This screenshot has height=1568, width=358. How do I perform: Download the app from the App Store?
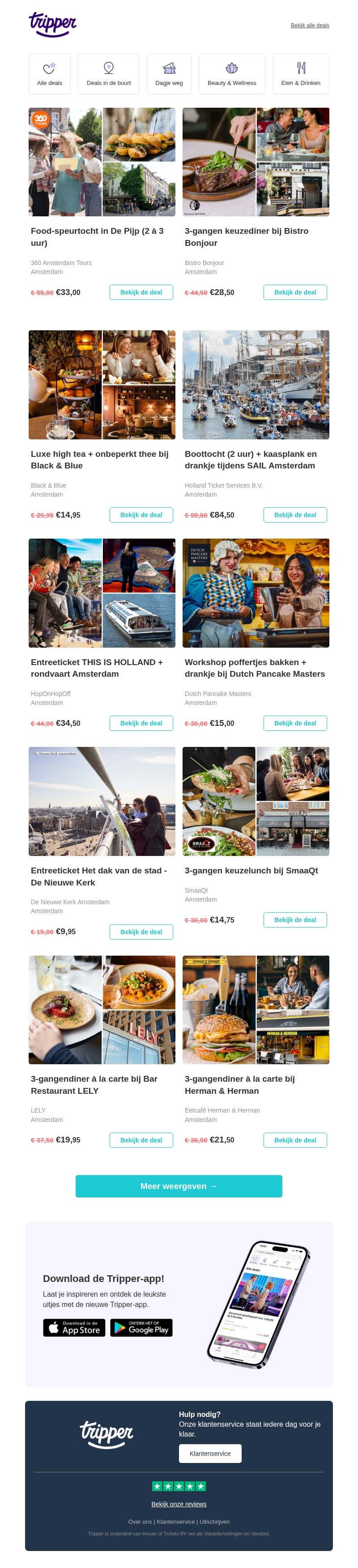click(74, 1328)
